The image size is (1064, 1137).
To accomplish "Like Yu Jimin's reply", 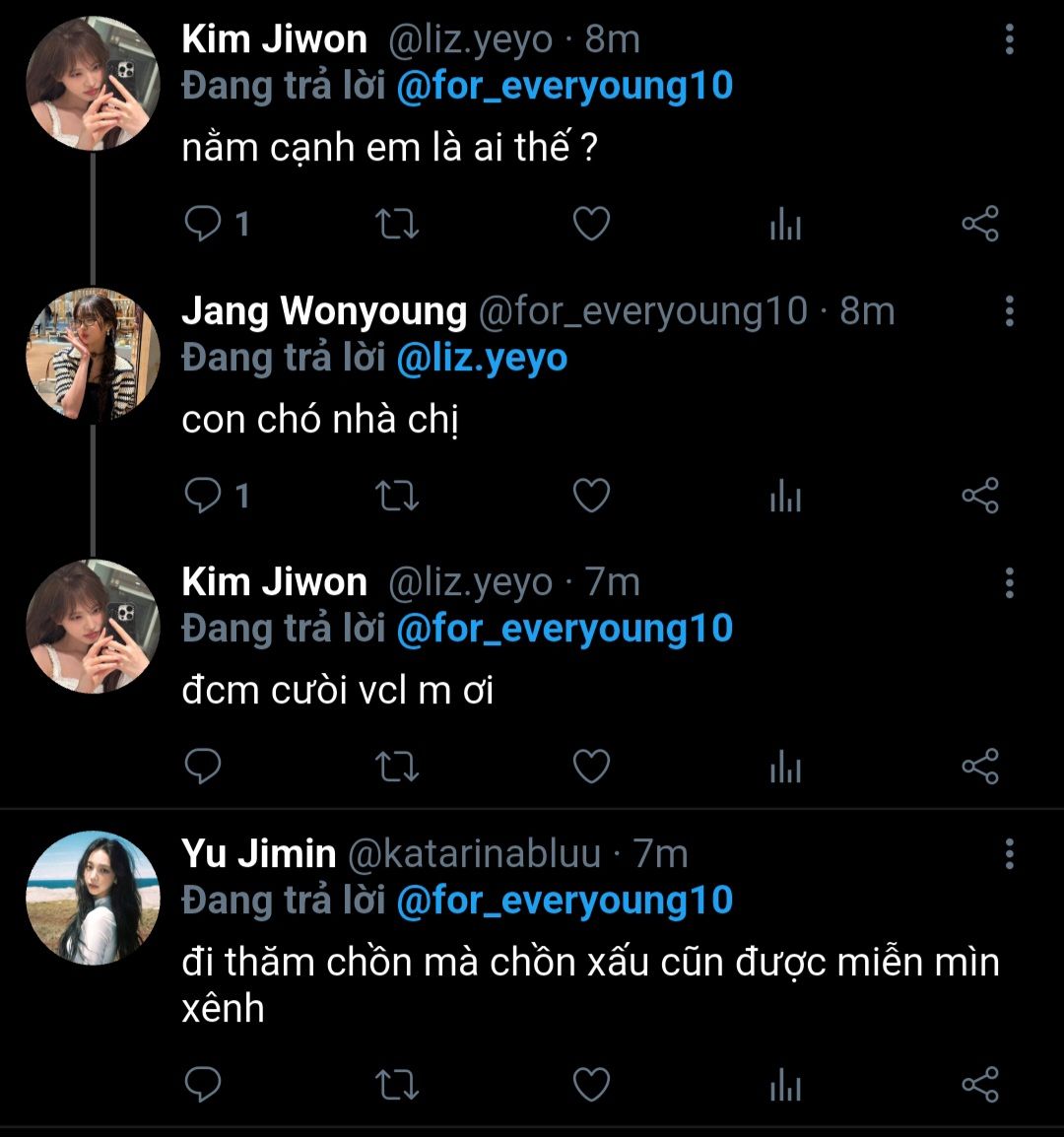I will (x=591, y=1085).
